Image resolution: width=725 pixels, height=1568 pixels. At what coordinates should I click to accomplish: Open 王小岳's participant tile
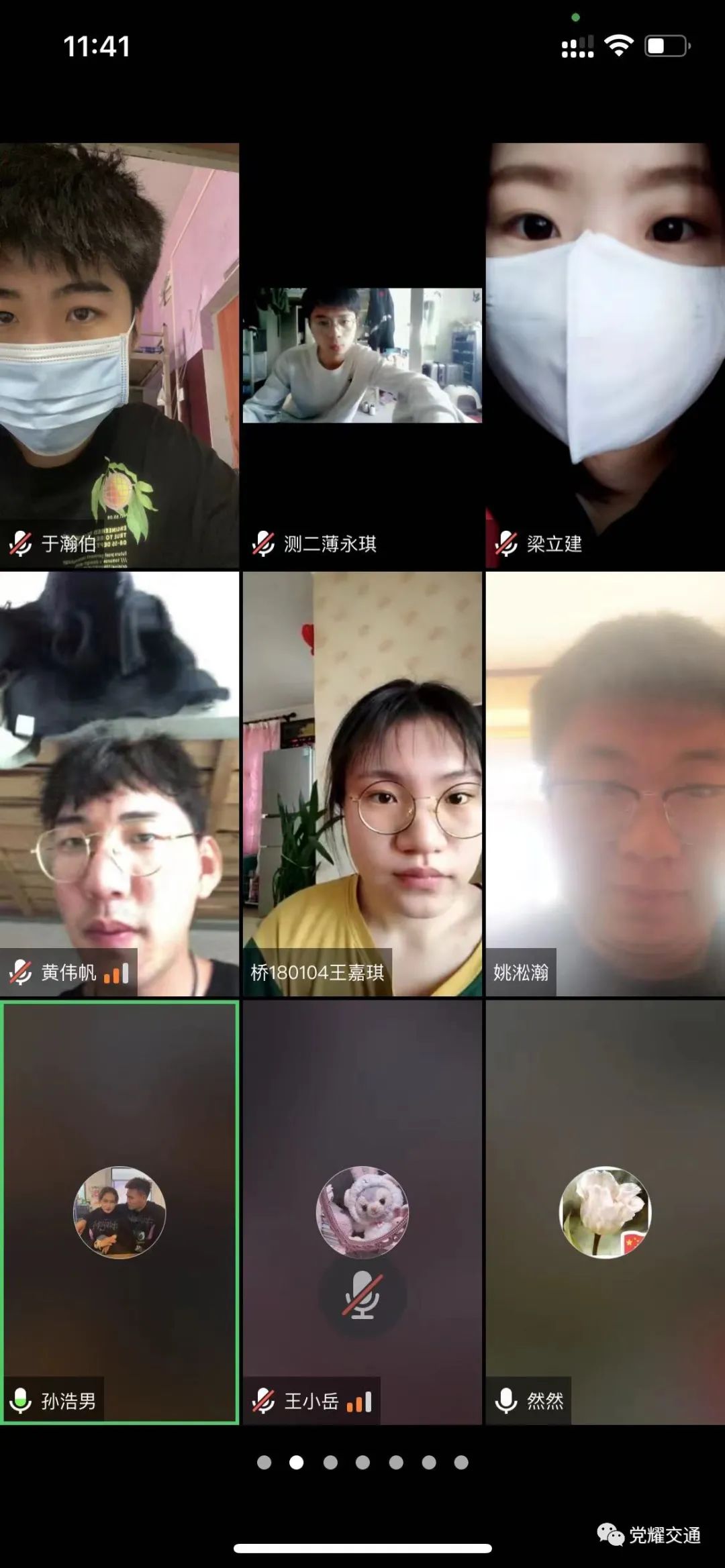362,1212
